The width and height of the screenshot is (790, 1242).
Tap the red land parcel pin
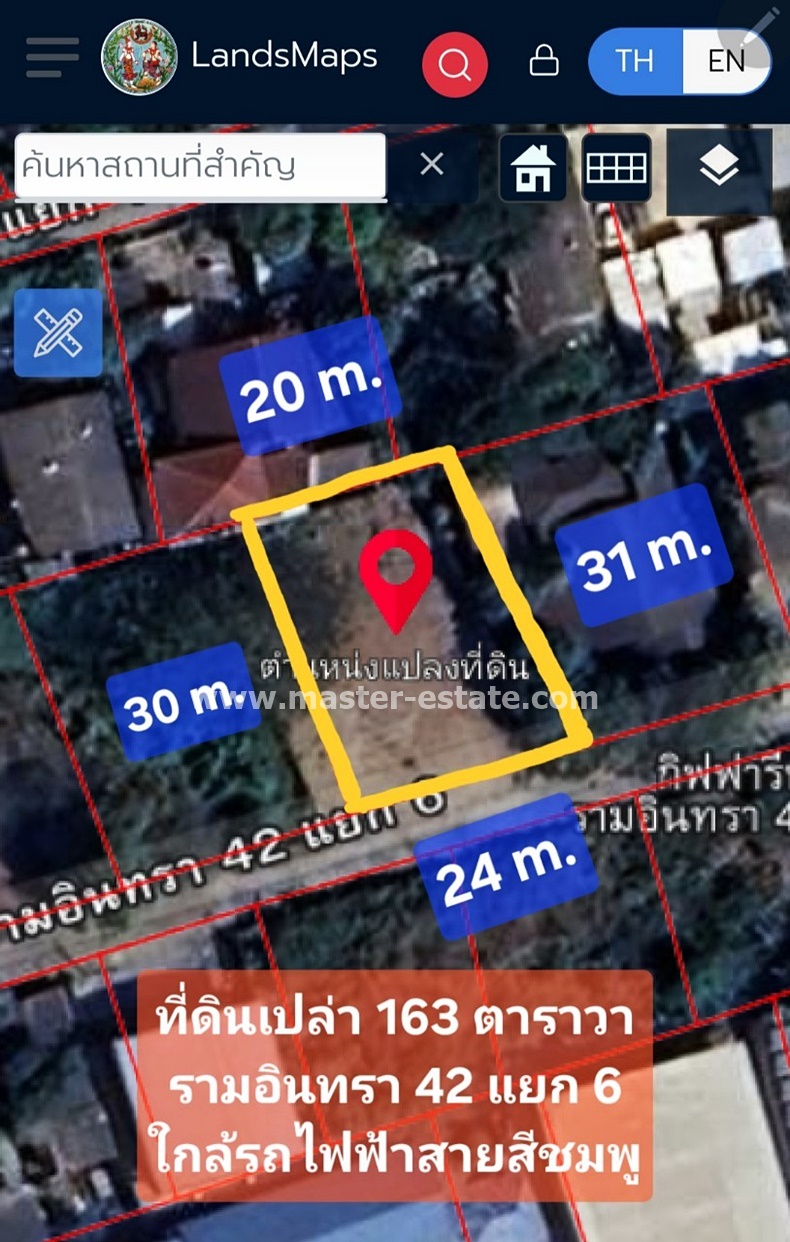click(x=396, y=577)
